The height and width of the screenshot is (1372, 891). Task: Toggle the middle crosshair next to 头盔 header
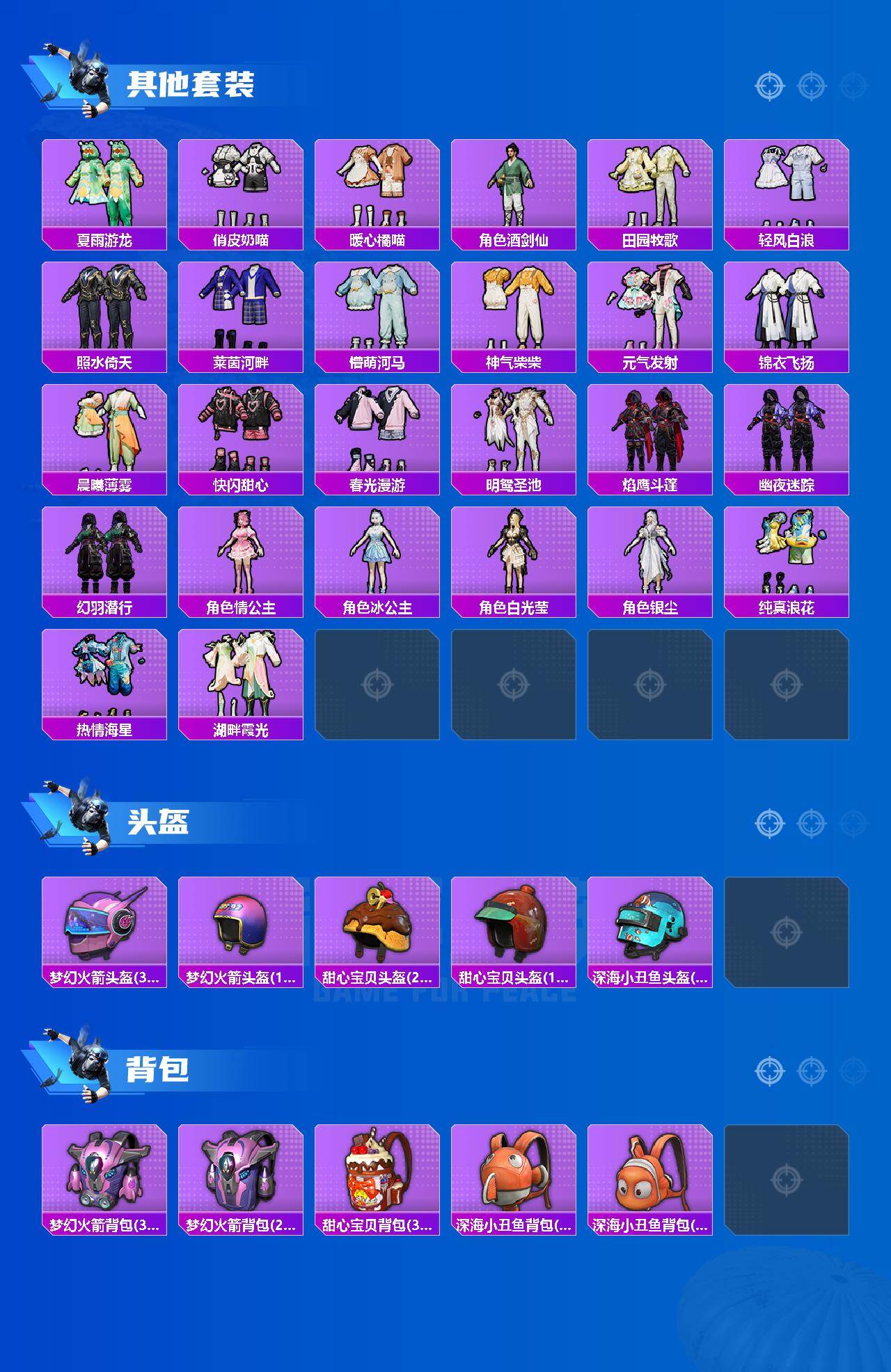tap(810, 822)
